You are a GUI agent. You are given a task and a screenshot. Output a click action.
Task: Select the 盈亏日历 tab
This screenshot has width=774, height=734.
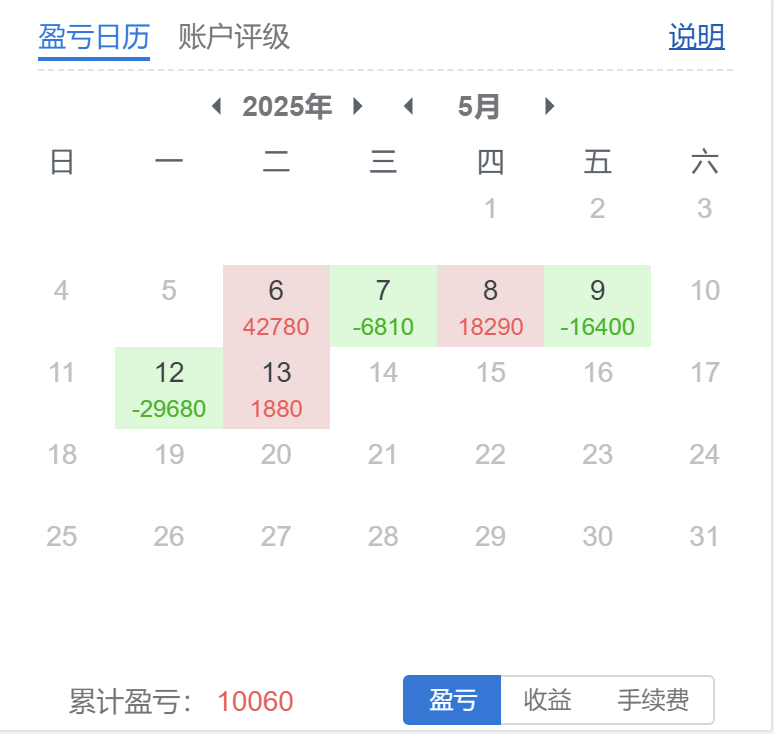coord(93,37)
